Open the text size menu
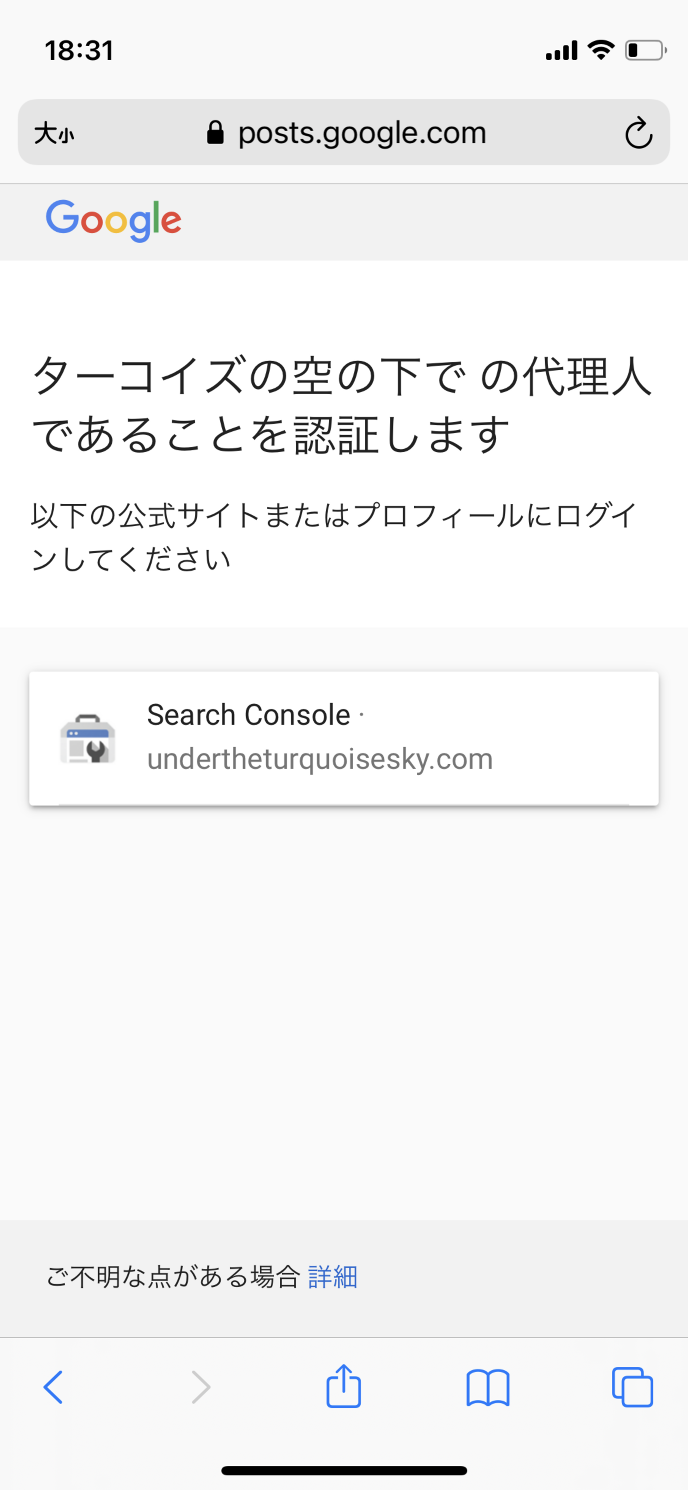This screenshot has height=1490, width=688. pyautogui.click(x=54, y=133)
